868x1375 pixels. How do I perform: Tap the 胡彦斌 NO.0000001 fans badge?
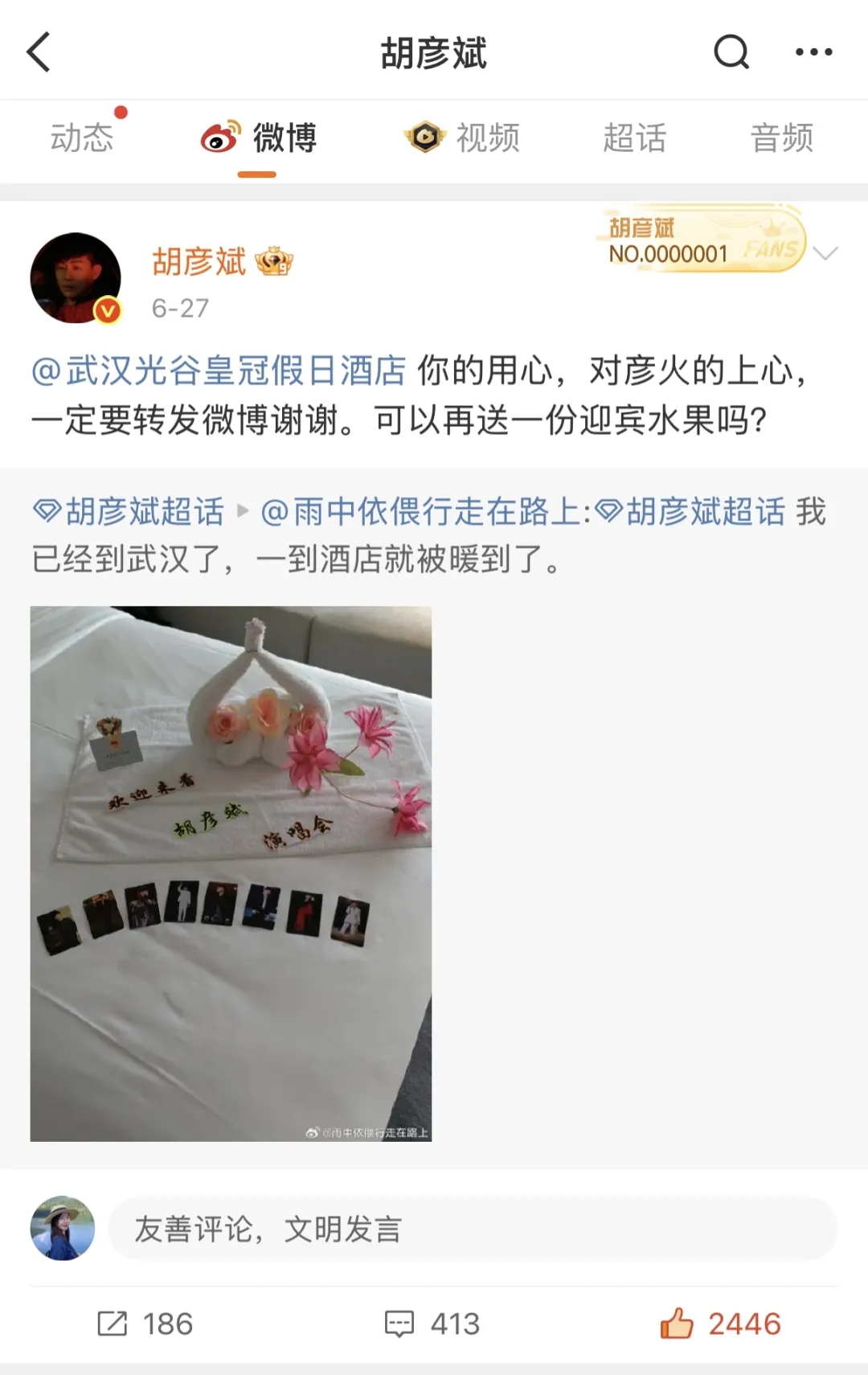701,240
